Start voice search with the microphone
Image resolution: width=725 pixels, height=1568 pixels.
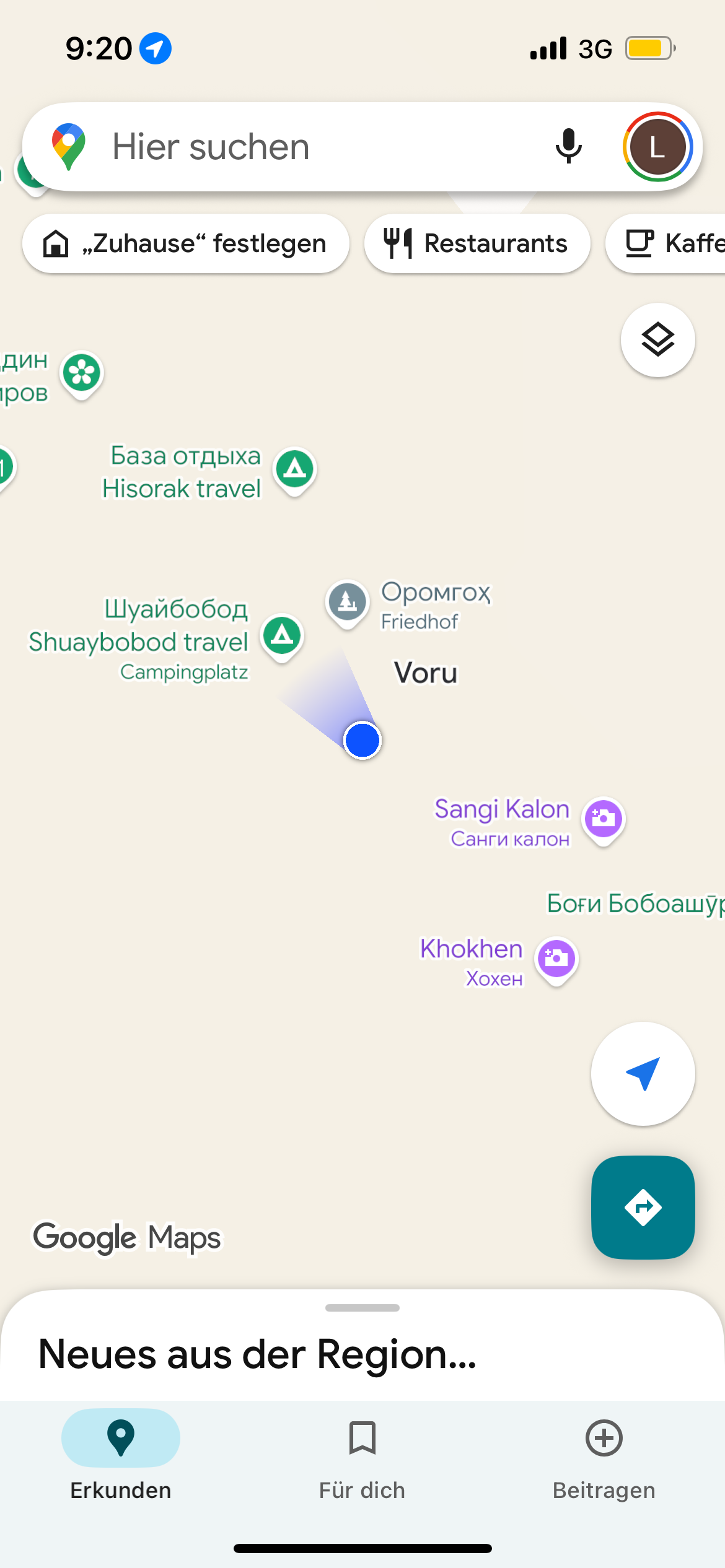[x=568, y=147]
